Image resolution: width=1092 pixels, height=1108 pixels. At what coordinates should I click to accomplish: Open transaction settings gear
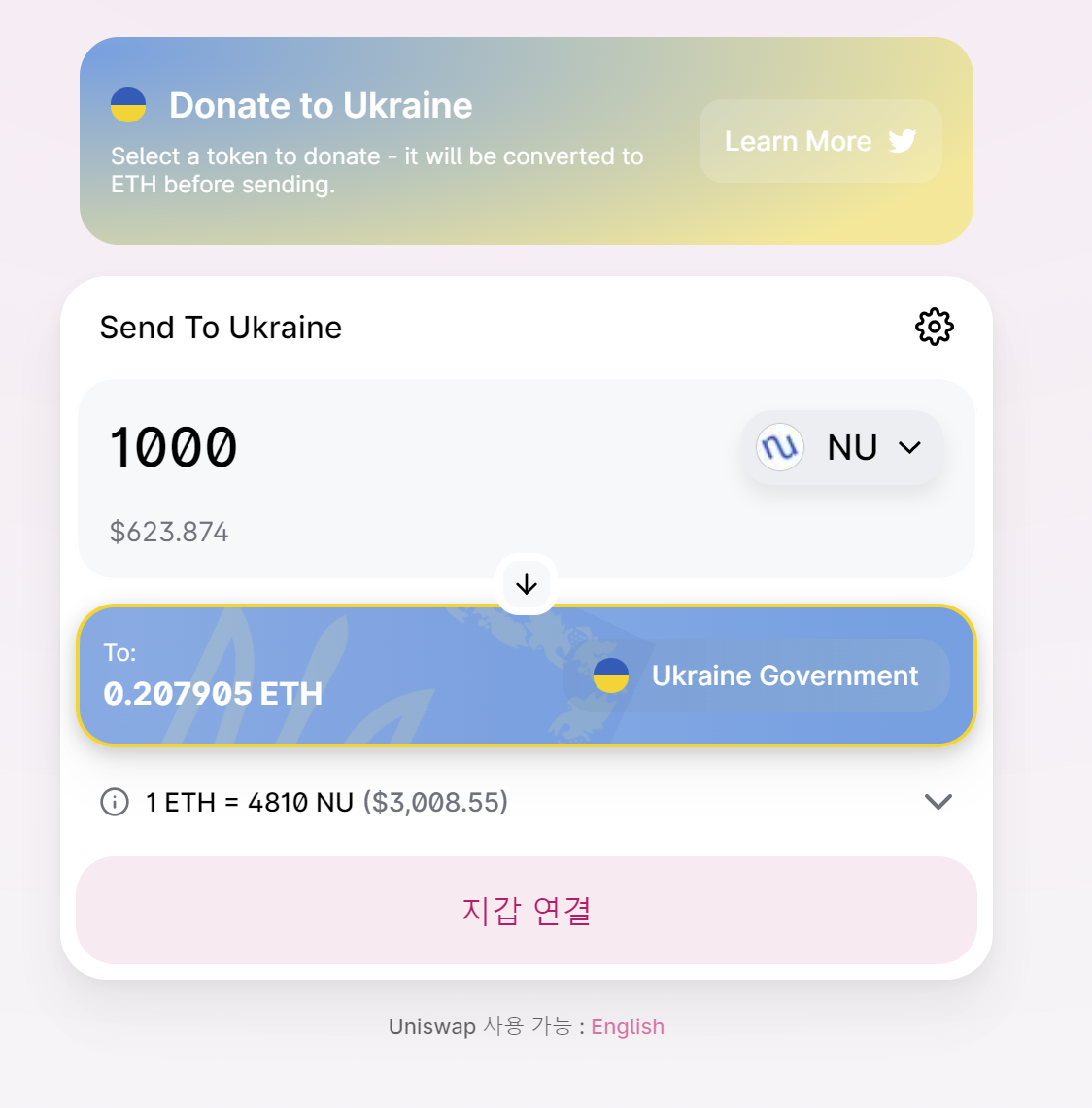934,327
